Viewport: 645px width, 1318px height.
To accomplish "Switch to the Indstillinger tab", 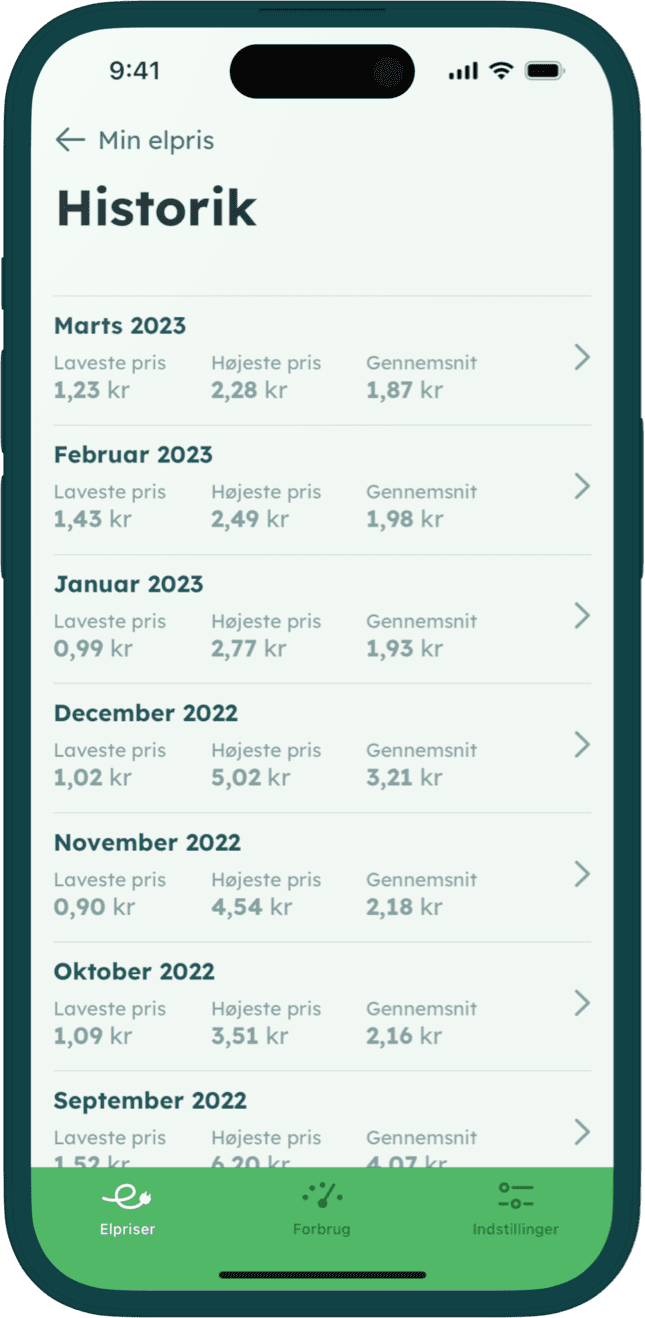I will point(516,1208).
